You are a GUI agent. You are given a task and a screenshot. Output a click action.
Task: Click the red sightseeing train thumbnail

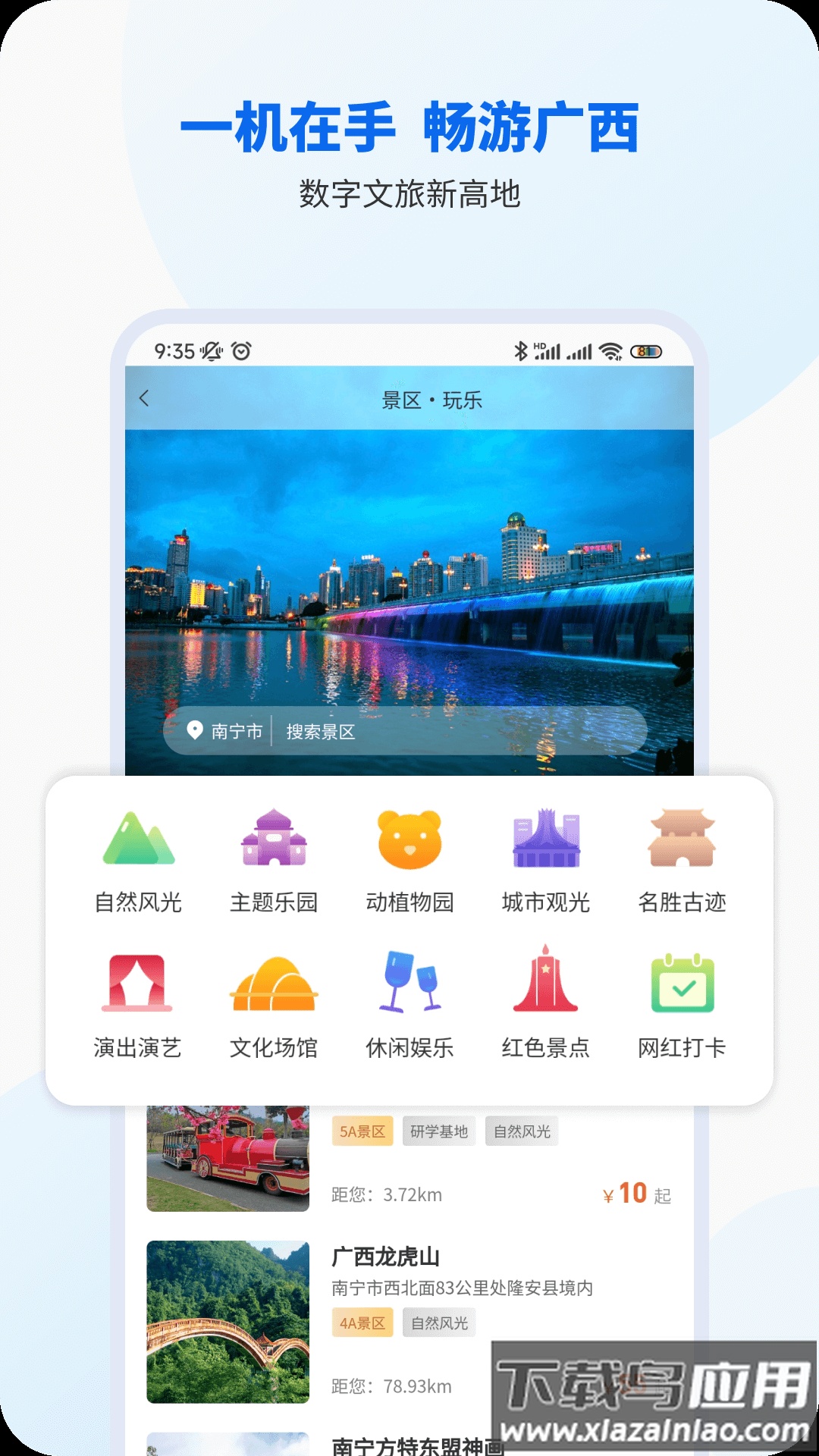click(227, 1156)
